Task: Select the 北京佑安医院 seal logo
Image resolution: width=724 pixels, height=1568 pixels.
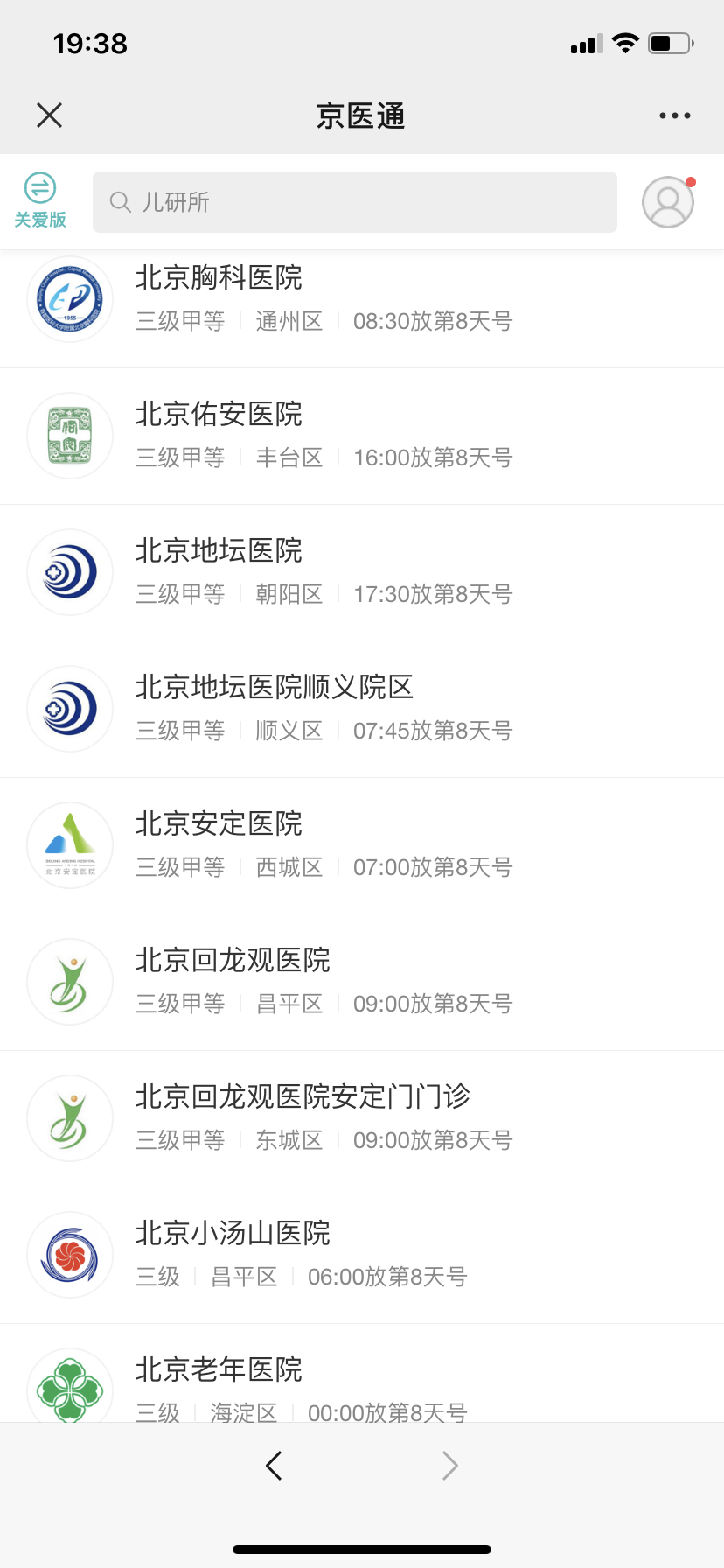Action: pos(70,435)
